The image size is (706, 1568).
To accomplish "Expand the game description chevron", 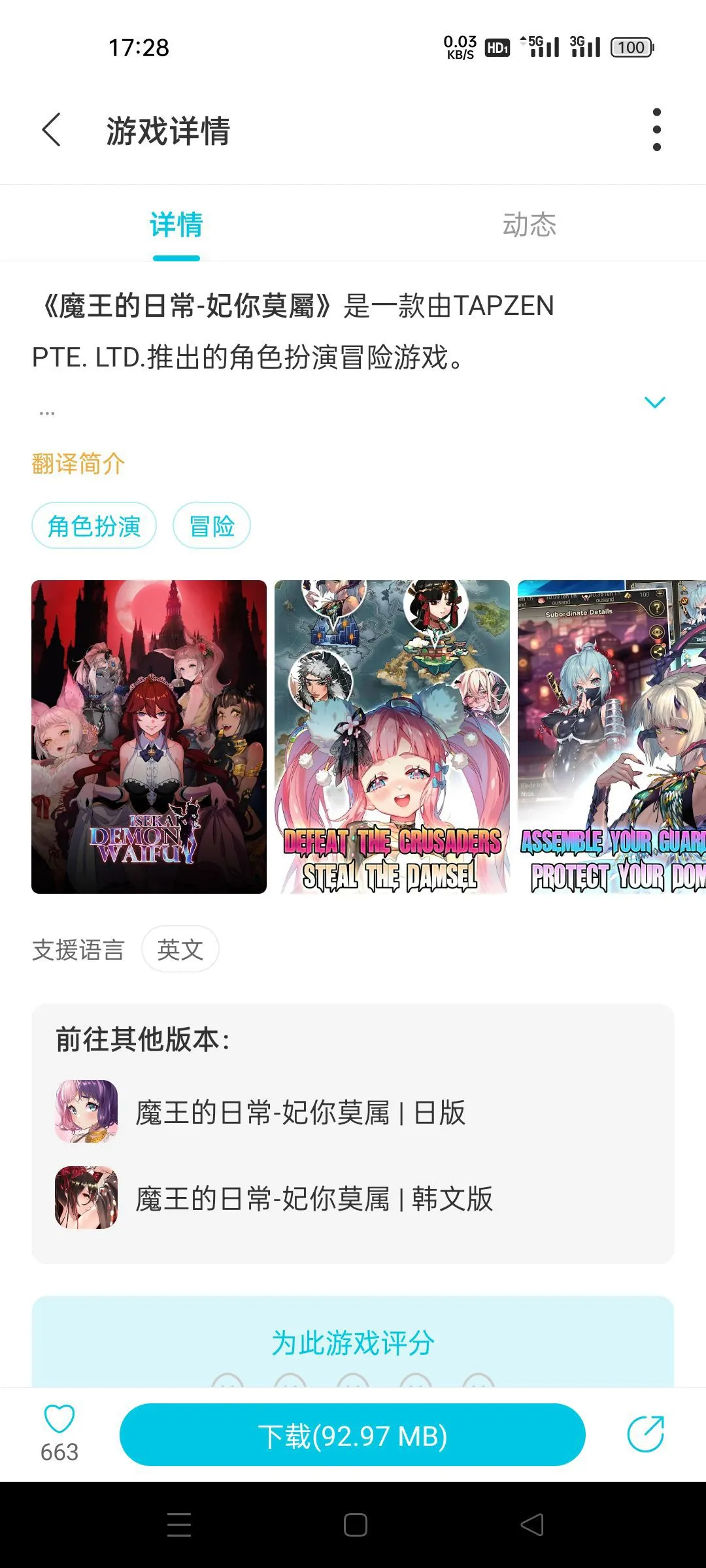I will [654, 402].
